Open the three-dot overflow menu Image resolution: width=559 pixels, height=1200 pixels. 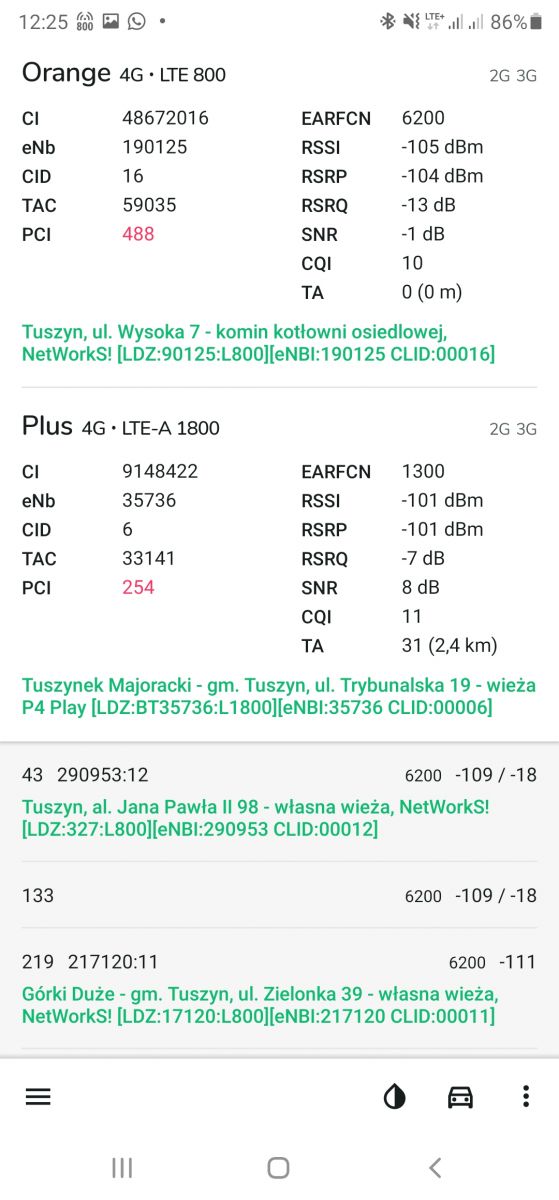coord(525,1097)
